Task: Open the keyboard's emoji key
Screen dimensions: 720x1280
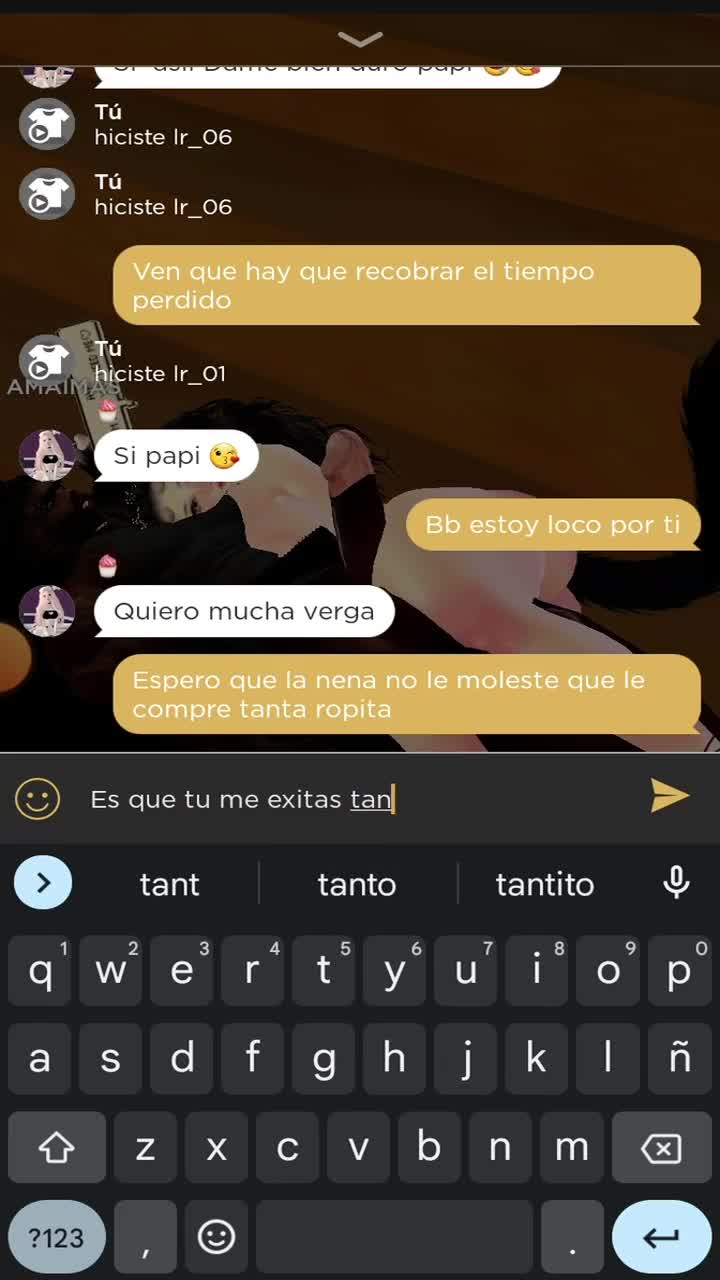Action: click(216, 1238)
